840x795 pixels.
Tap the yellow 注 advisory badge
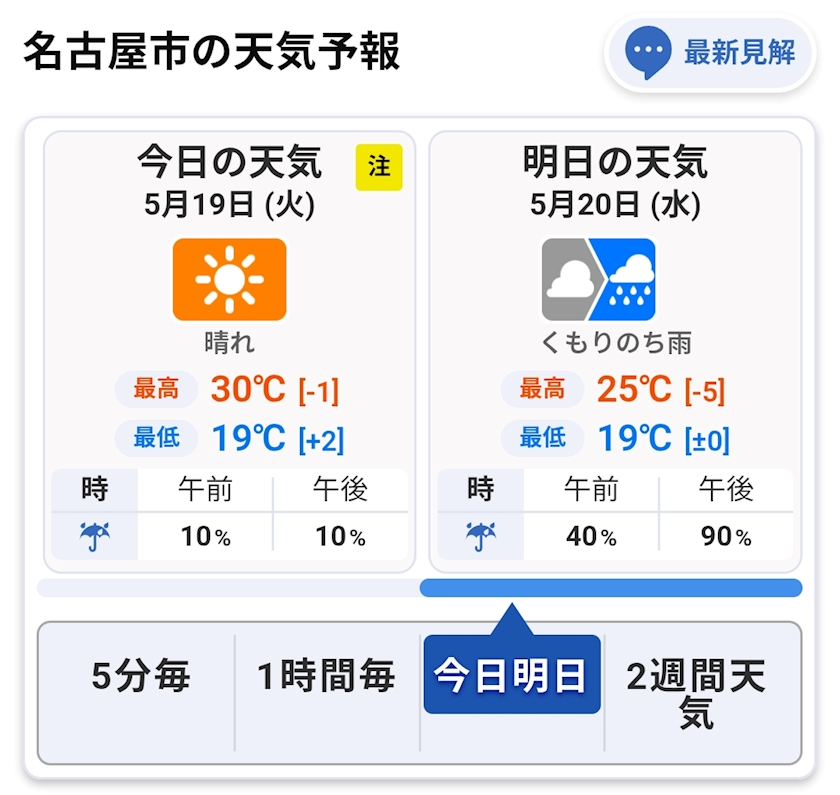[x=379, y=167]
